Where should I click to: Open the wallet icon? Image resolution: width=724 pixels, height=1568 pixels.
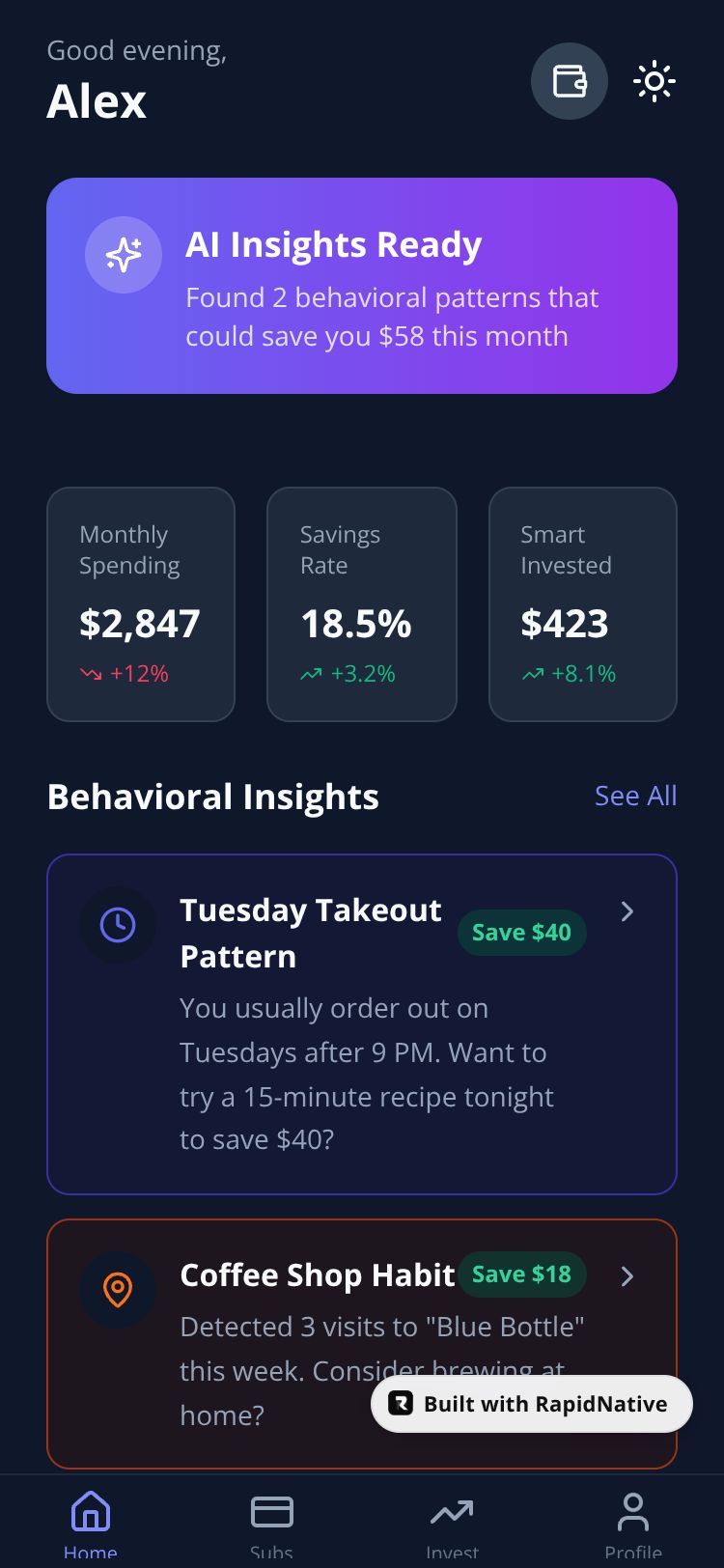click(569, 81)
